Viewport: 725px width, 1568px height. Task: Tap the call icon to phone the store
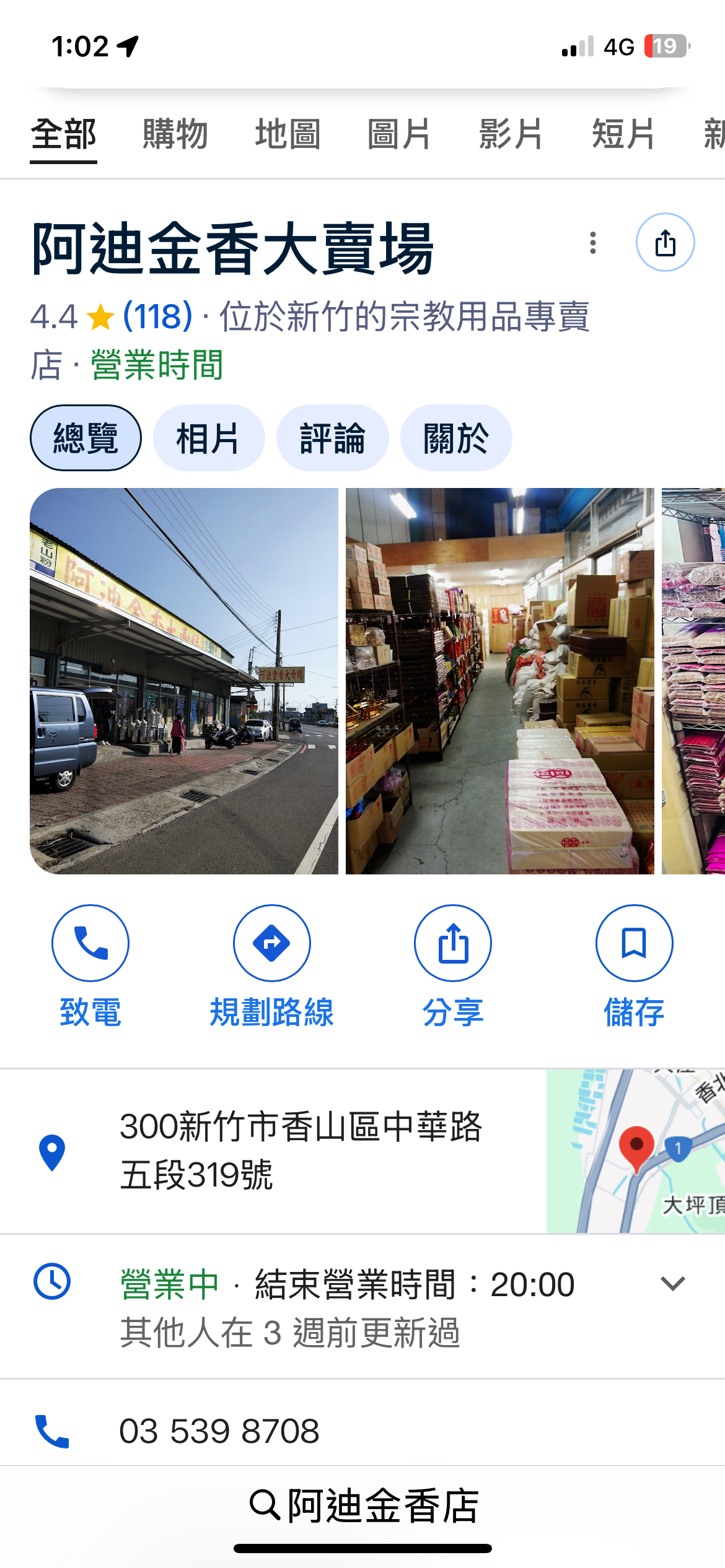point(90,943)
